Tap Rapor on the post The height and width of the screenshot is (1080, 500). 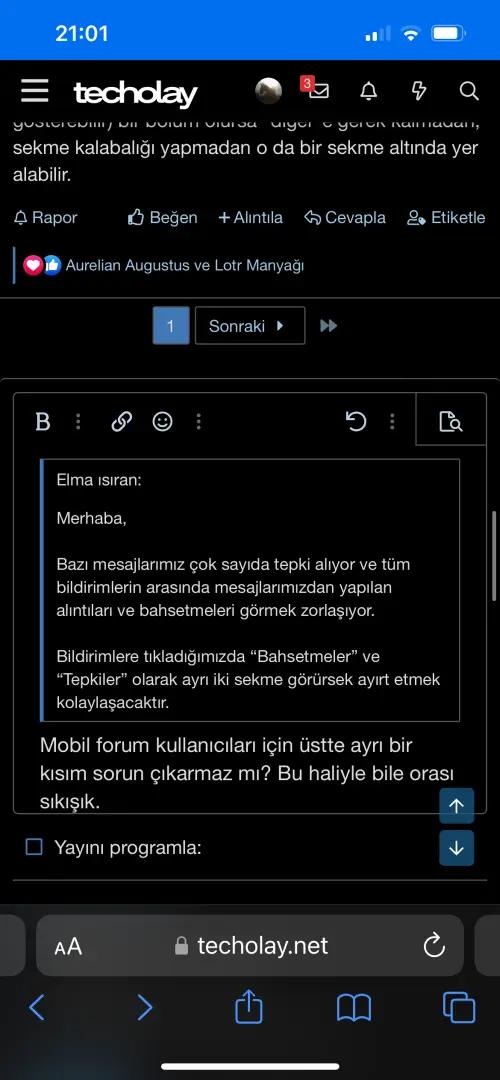45,218
